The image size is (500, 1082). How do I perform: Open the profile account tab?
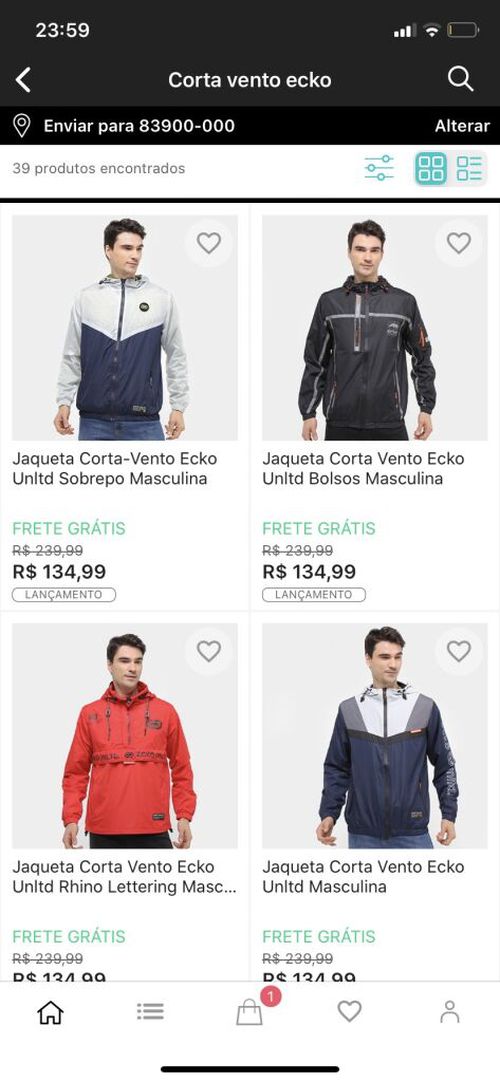tap(450, 1012)
